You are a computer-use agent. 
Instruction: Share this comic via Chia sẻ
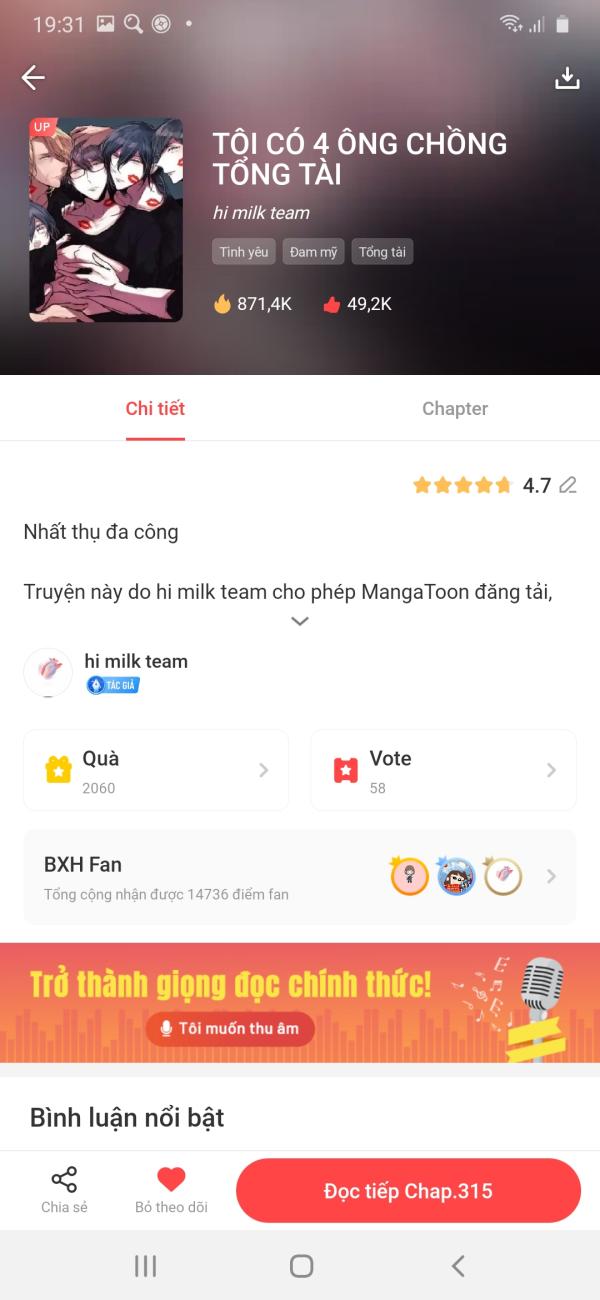coord(64,1190)
